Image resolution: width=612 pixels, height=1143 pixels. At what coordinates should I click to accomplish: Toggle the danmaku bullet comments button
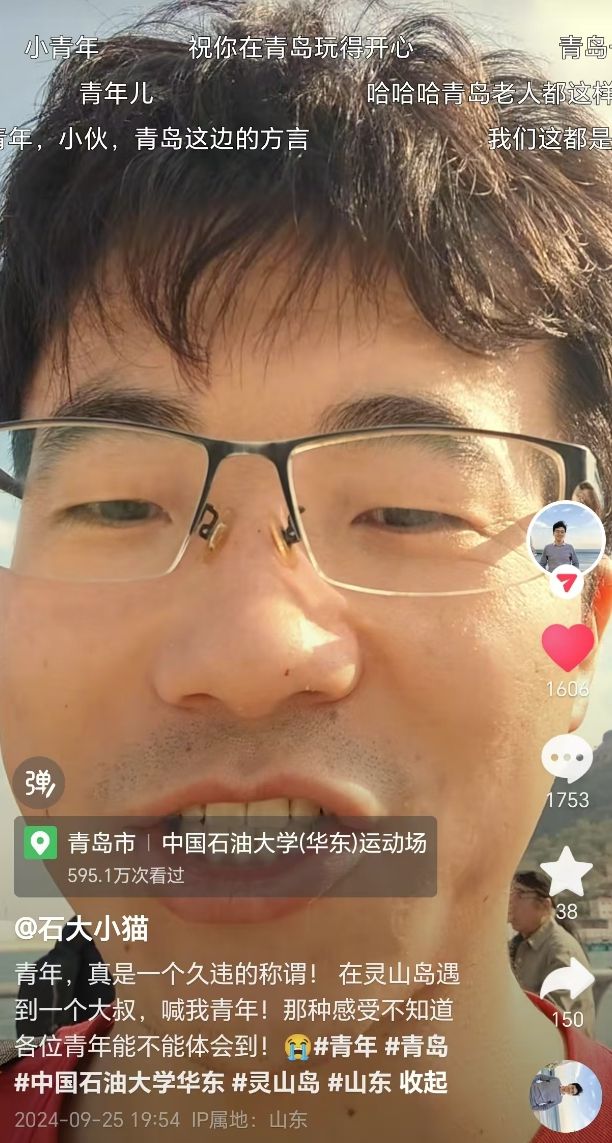point(39,782)
